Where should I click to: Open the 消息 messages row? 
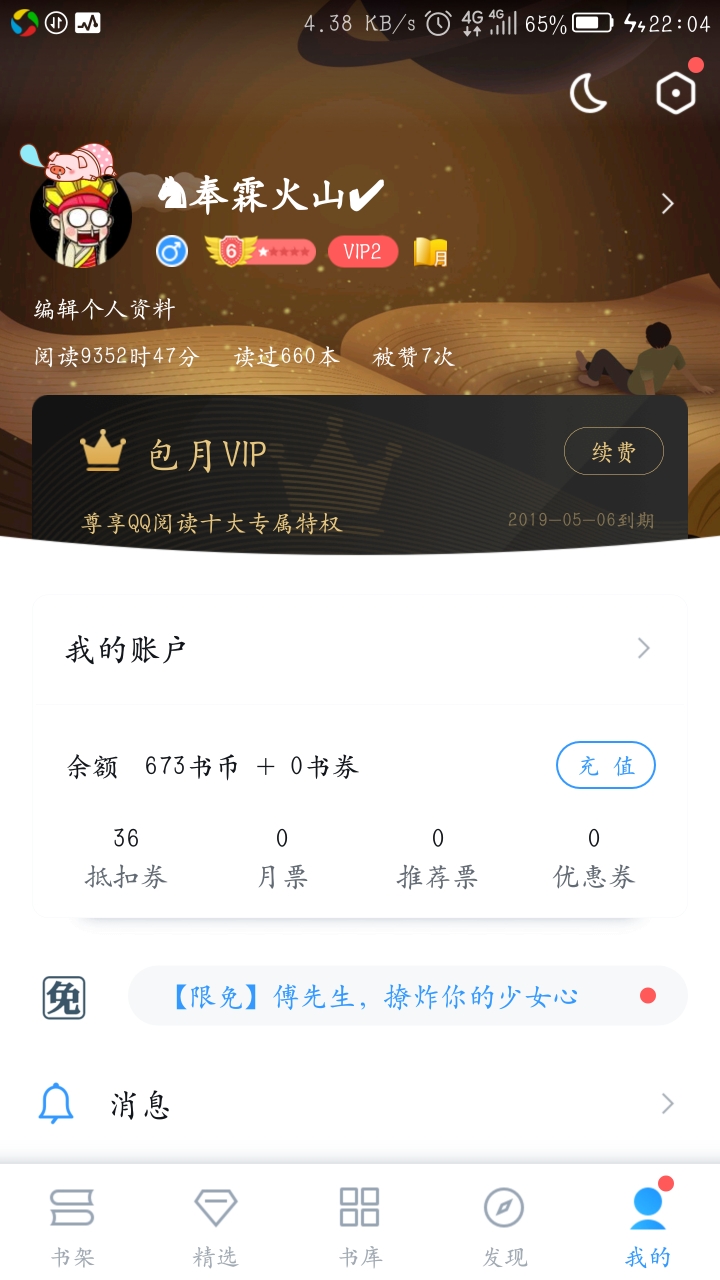click(x=360, y=1104)
